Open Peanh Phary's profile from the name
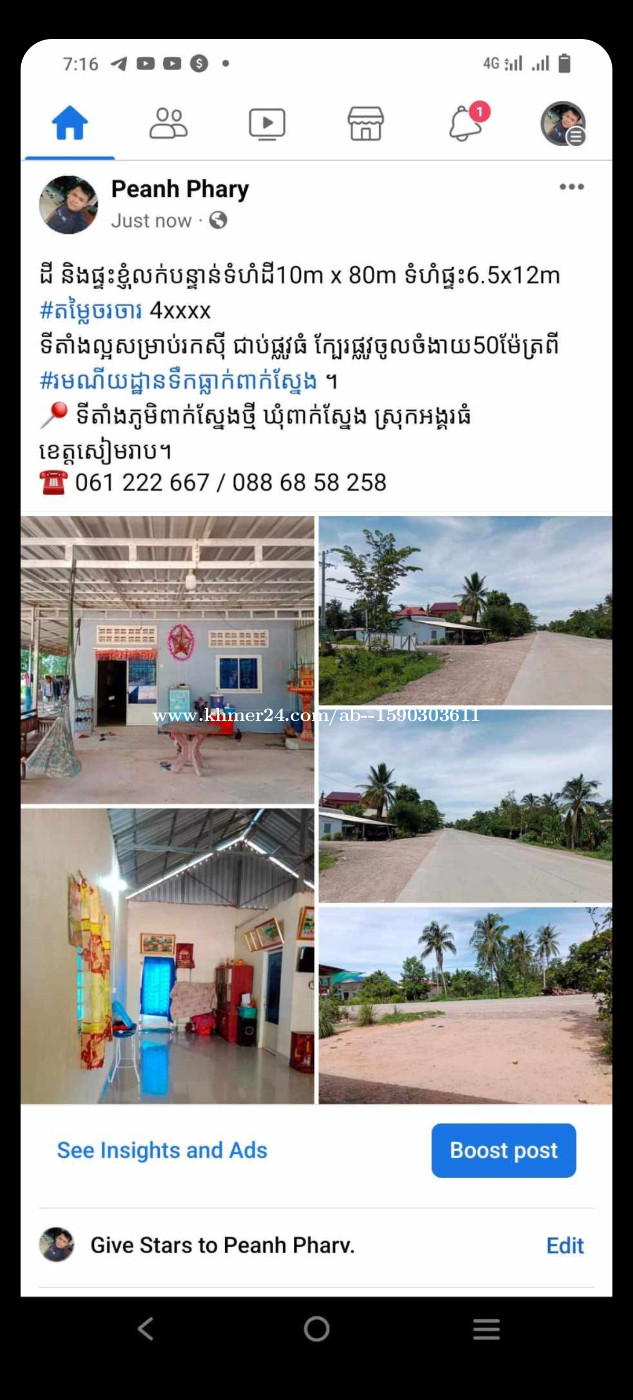Image resolution: width=633 pixels, height=1400 pixels. [x=180, y=189]
